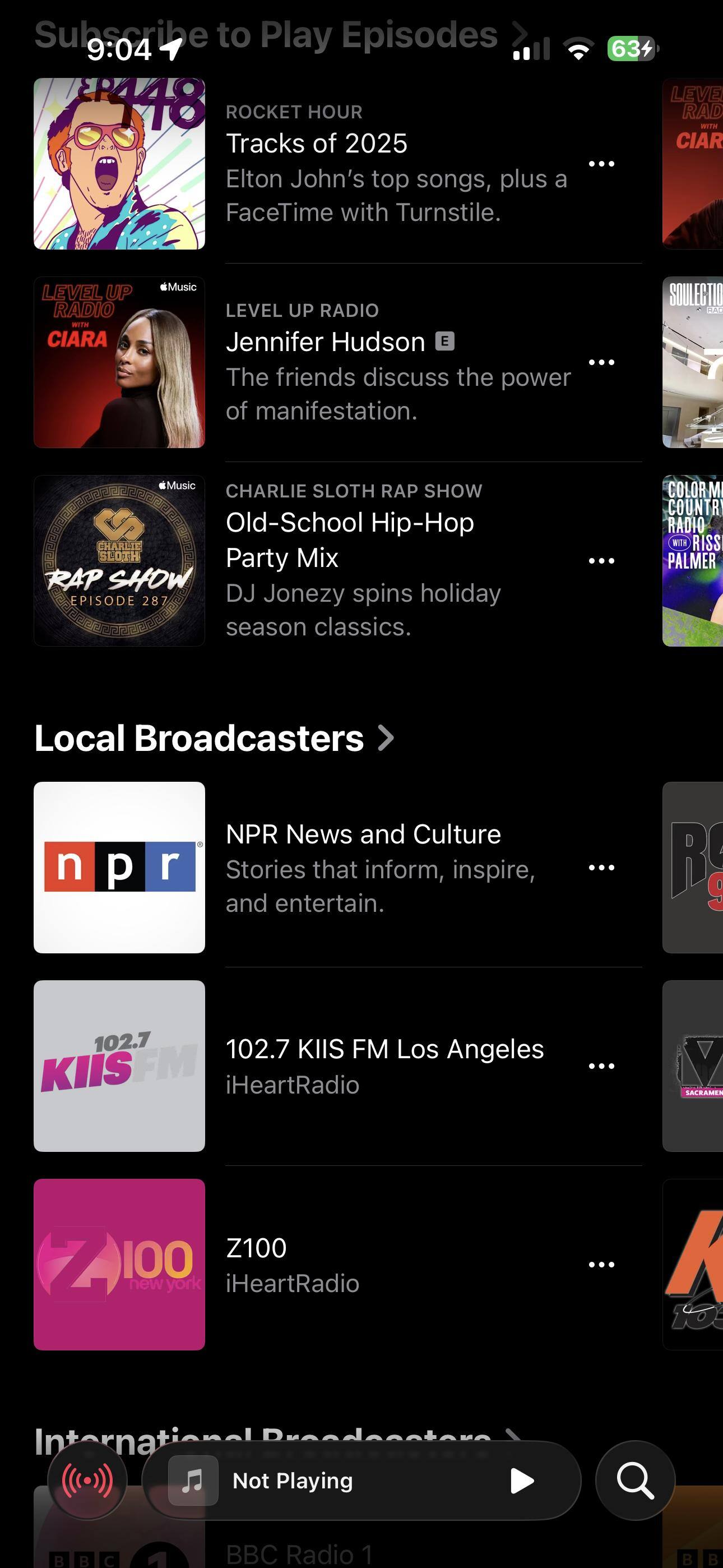Viewport: 723px width, 1568px height.
Task: Open more options for the Z100 station
Action: tap(601, 1264)
